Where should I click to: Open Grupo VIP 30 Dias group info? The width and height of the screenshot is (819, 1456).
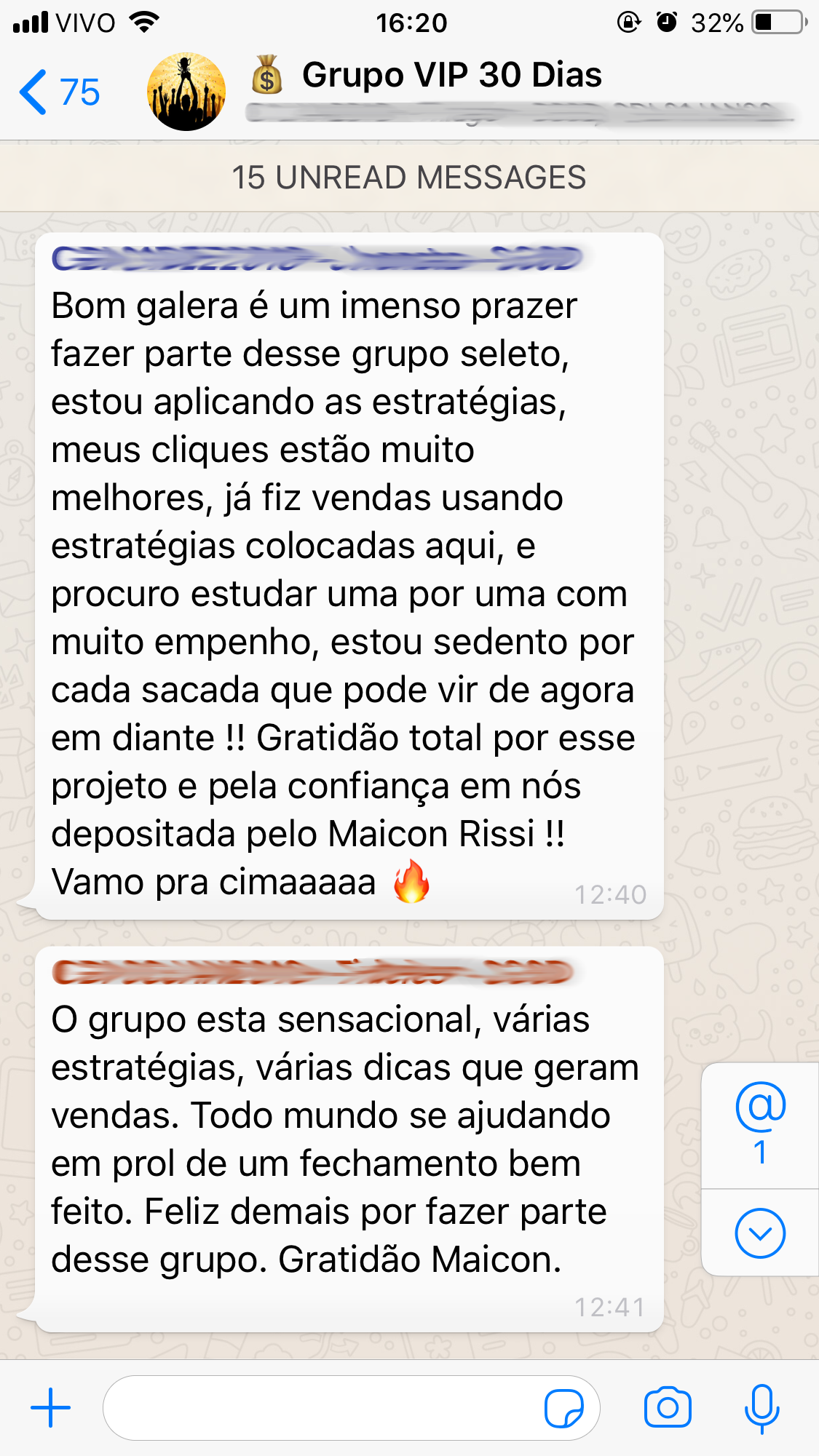[x=451, y=76]
